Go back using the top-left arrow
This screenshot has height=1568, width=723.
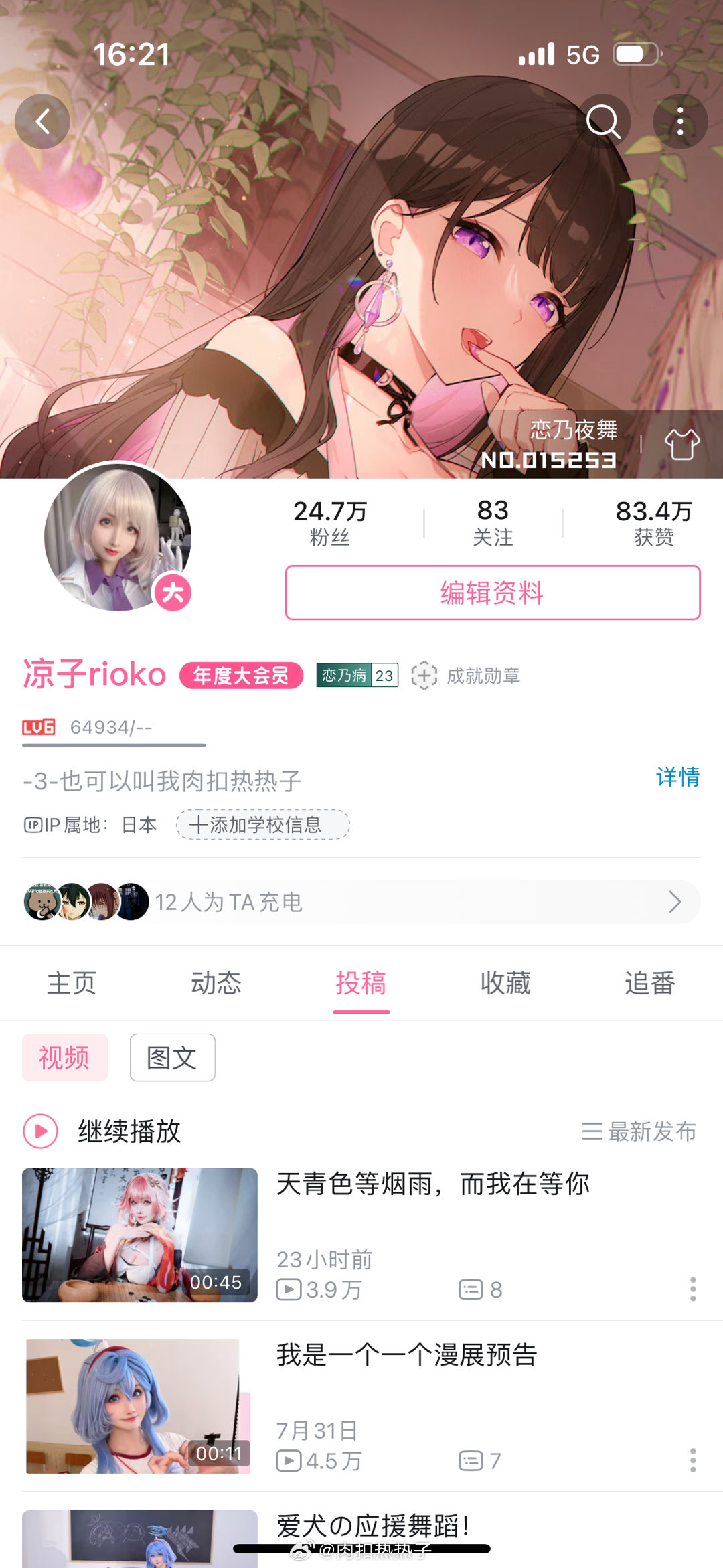click(x=42, y=121)
